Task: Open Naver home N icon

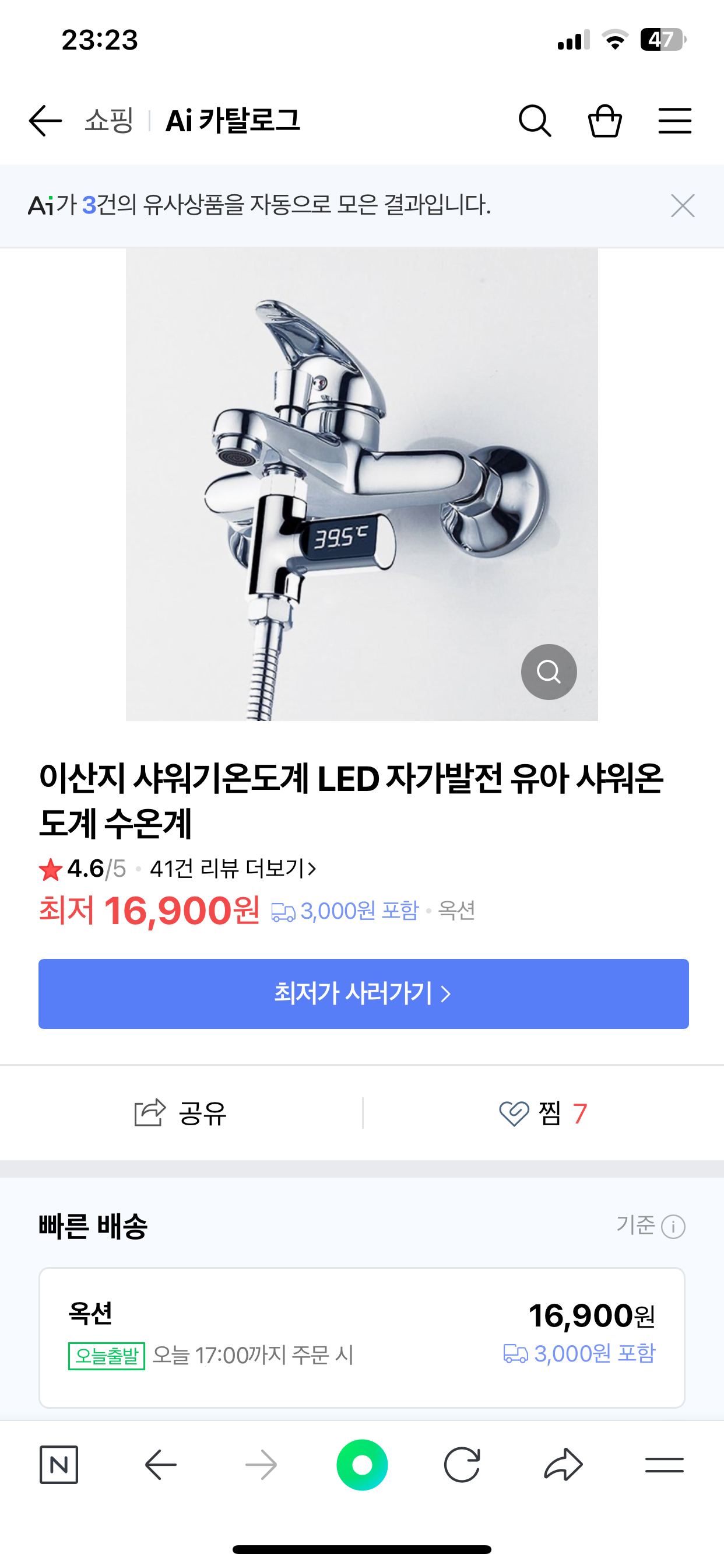Action: (x=59, y=1465)
